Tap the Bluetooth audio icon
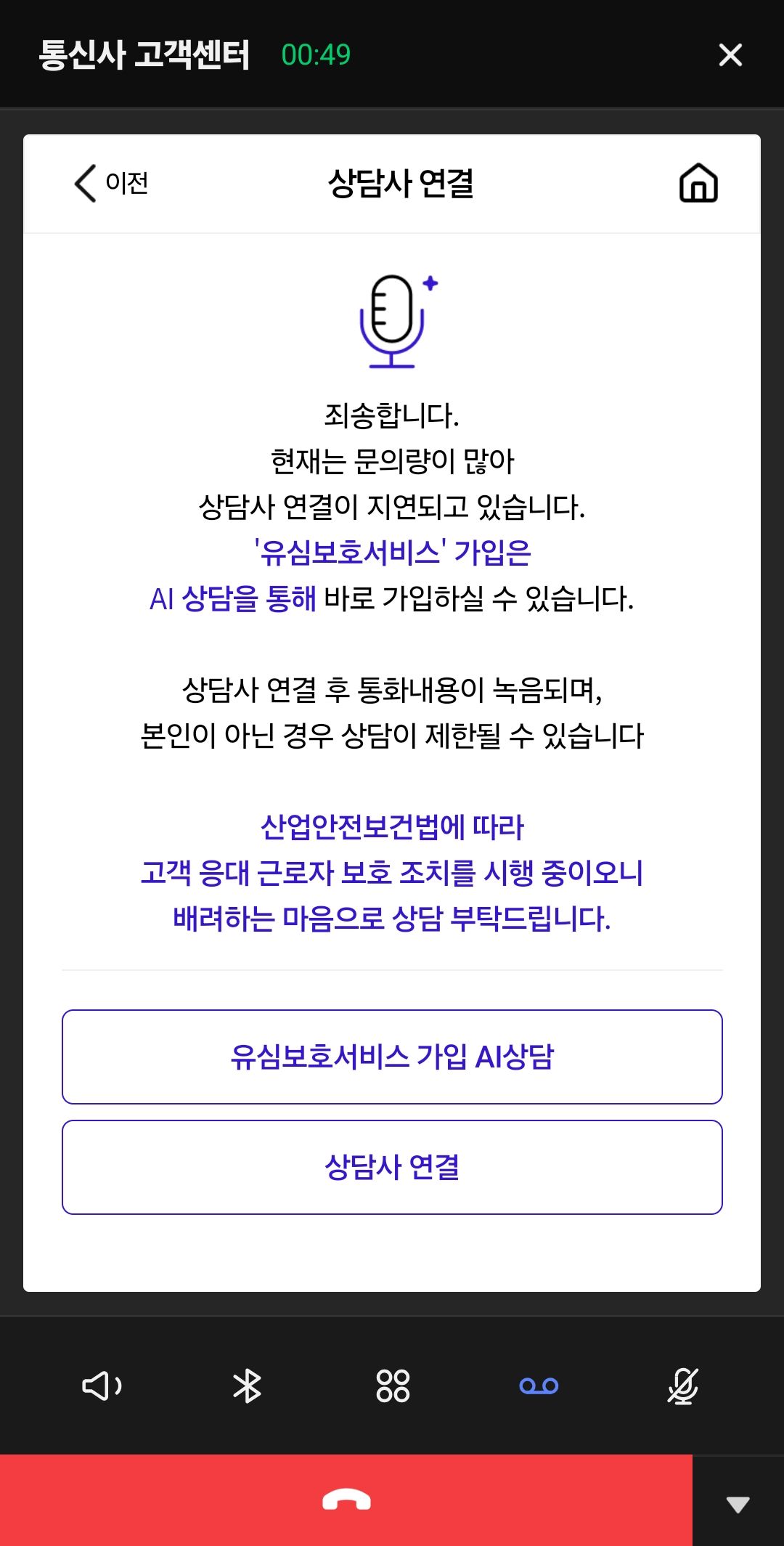784x1546 pixels. (248, 1386)
